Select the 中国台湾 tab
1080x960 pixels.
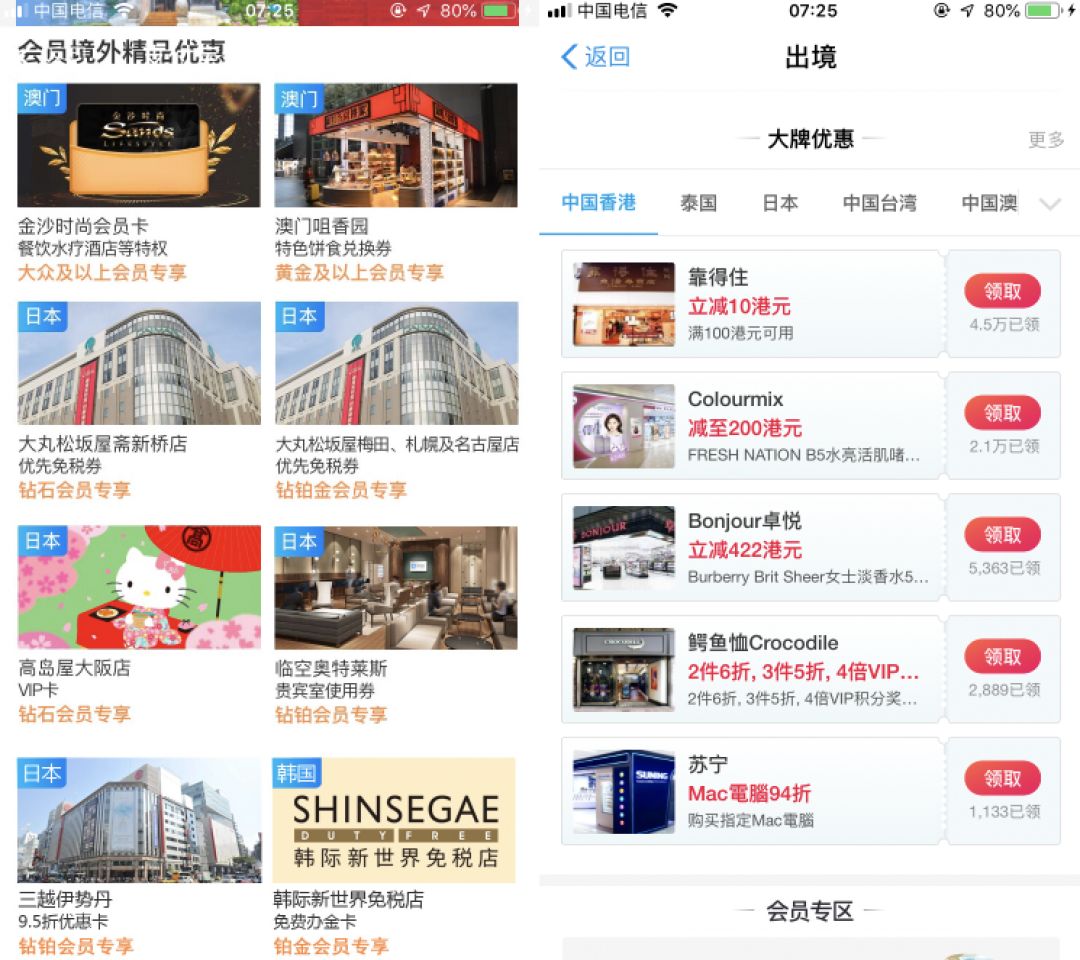[879, 203]
